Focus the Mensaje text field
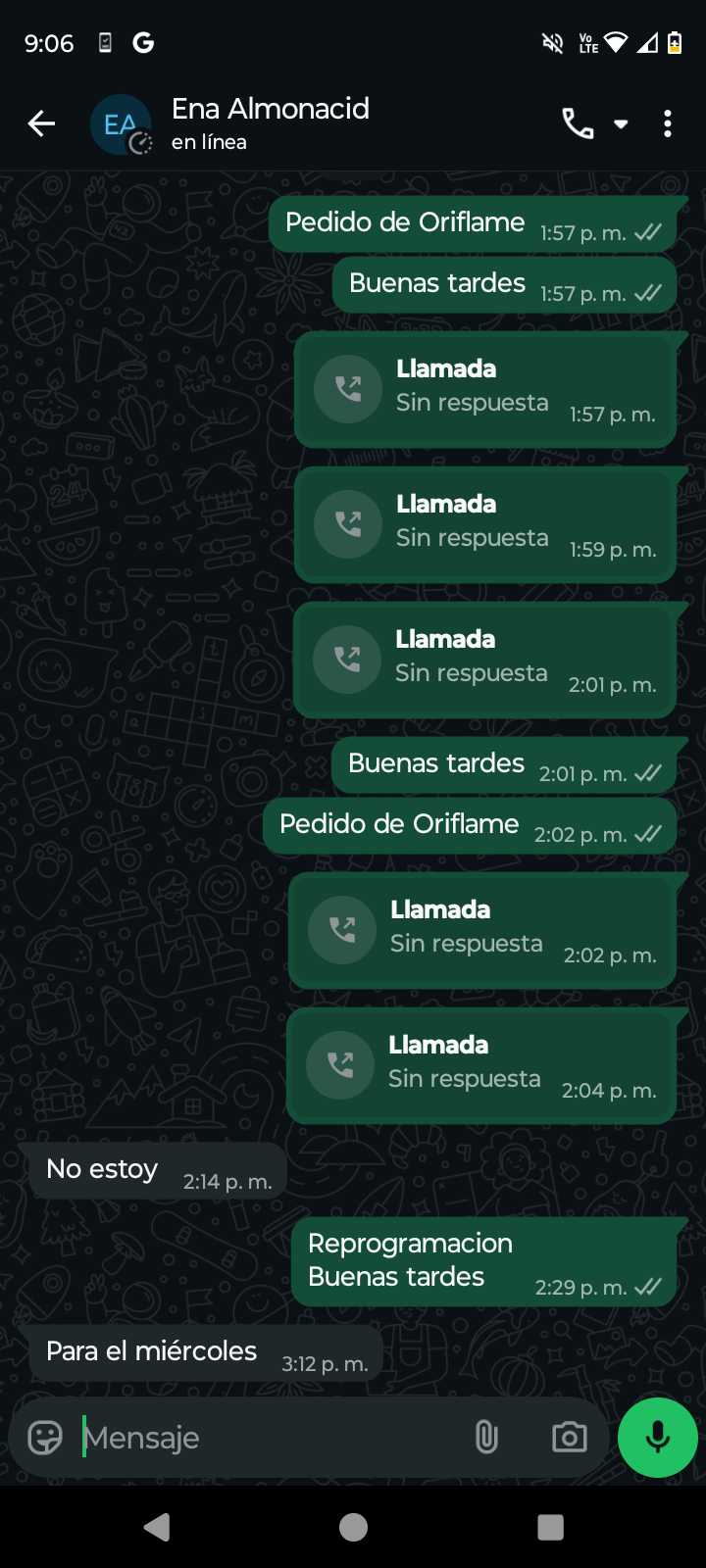This screenshot has width=706, height=1568. tap(265, 1438)
